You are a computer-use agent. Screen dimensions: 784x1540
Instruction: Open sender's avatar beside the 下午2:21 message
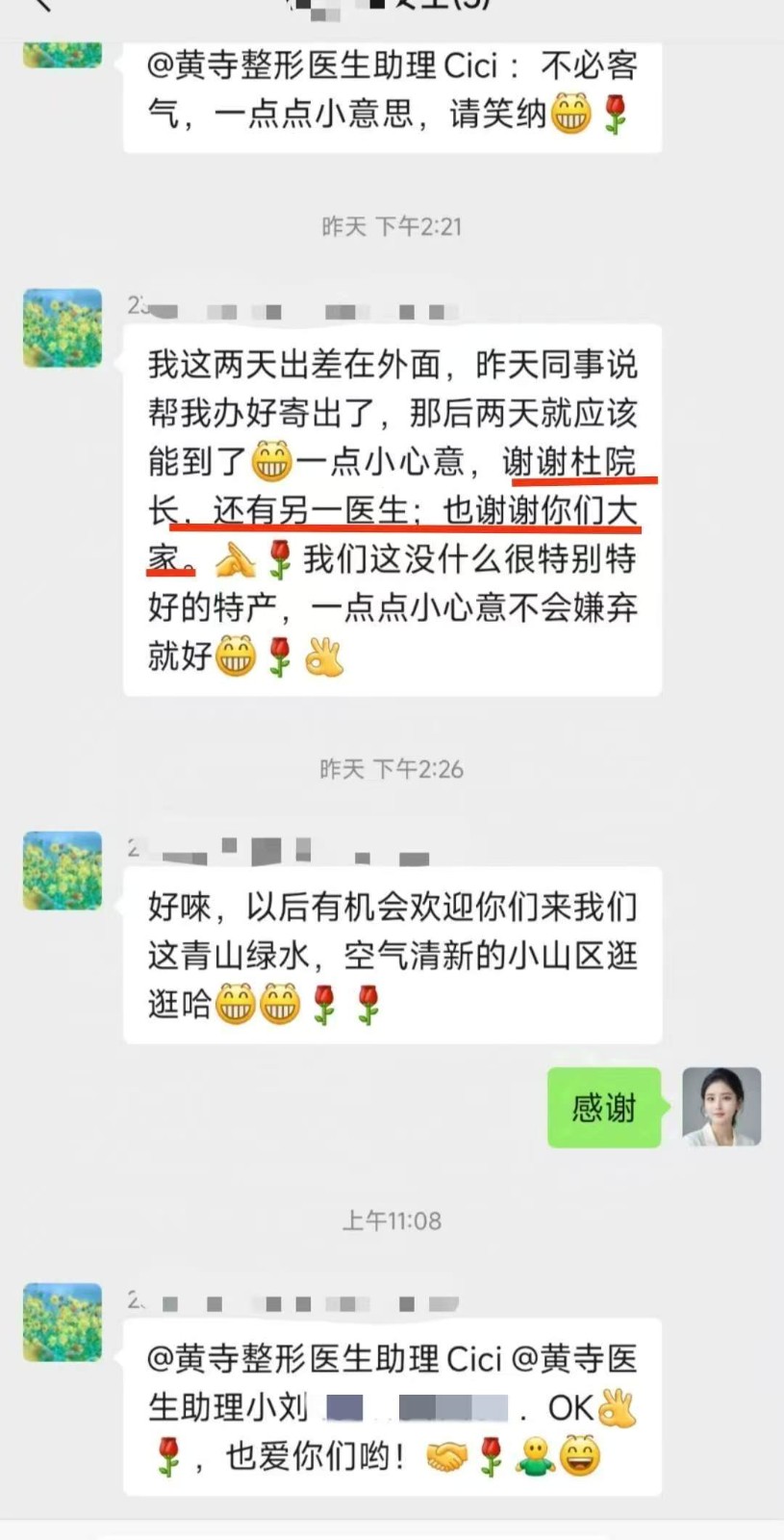(x=63, y=328)
